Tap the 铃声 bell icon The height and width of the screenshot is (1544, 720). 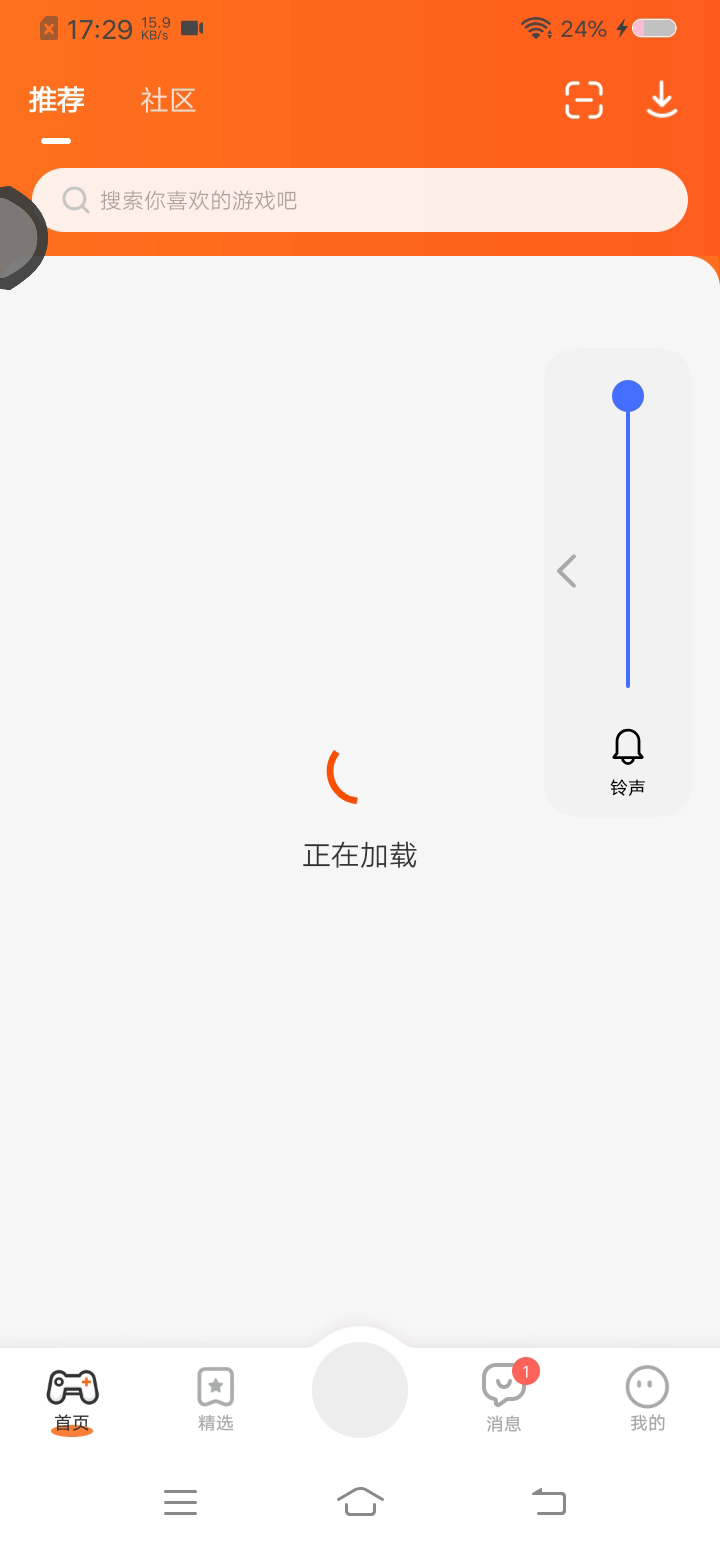click(x=628, y=748)
